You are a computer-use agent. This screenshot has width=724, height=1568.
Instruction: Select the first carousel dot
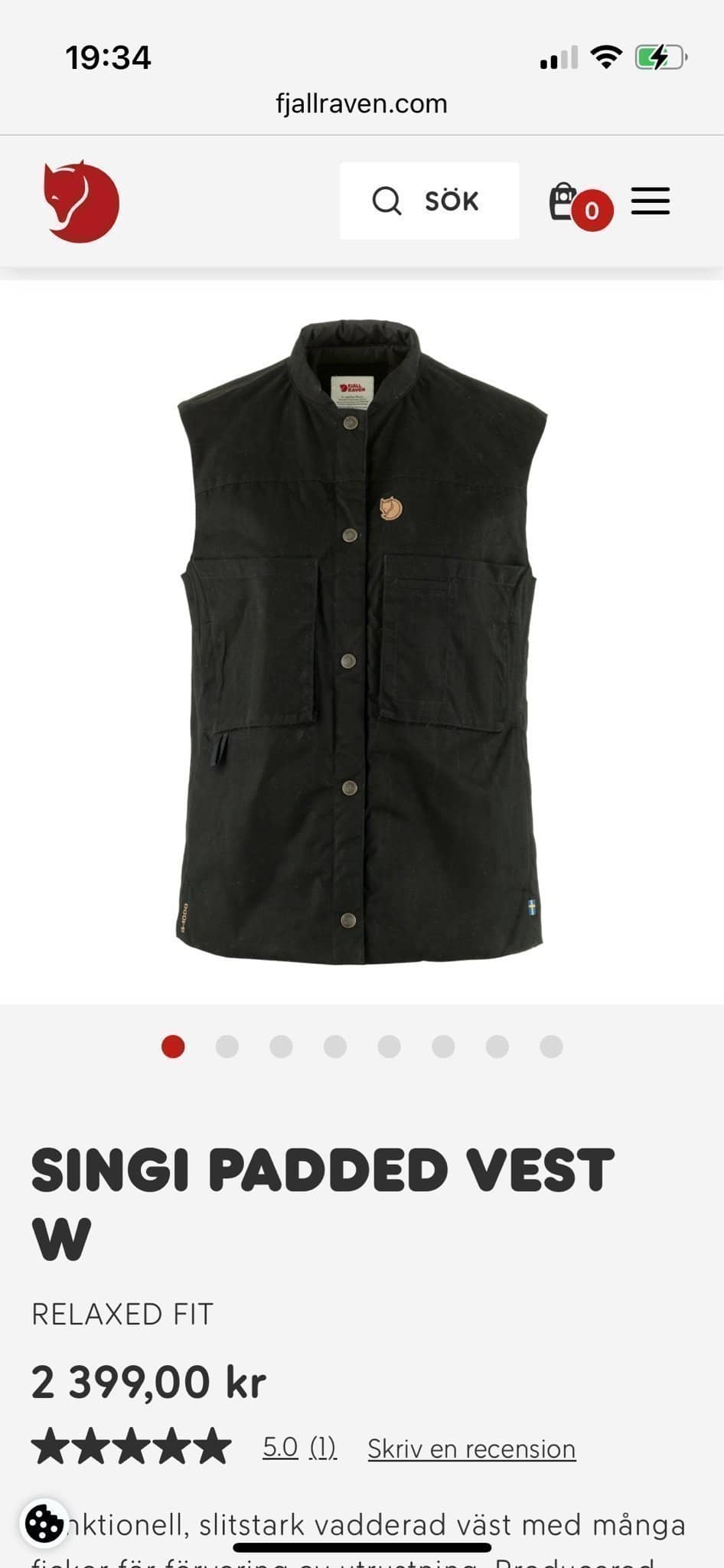coord(173,1045)
